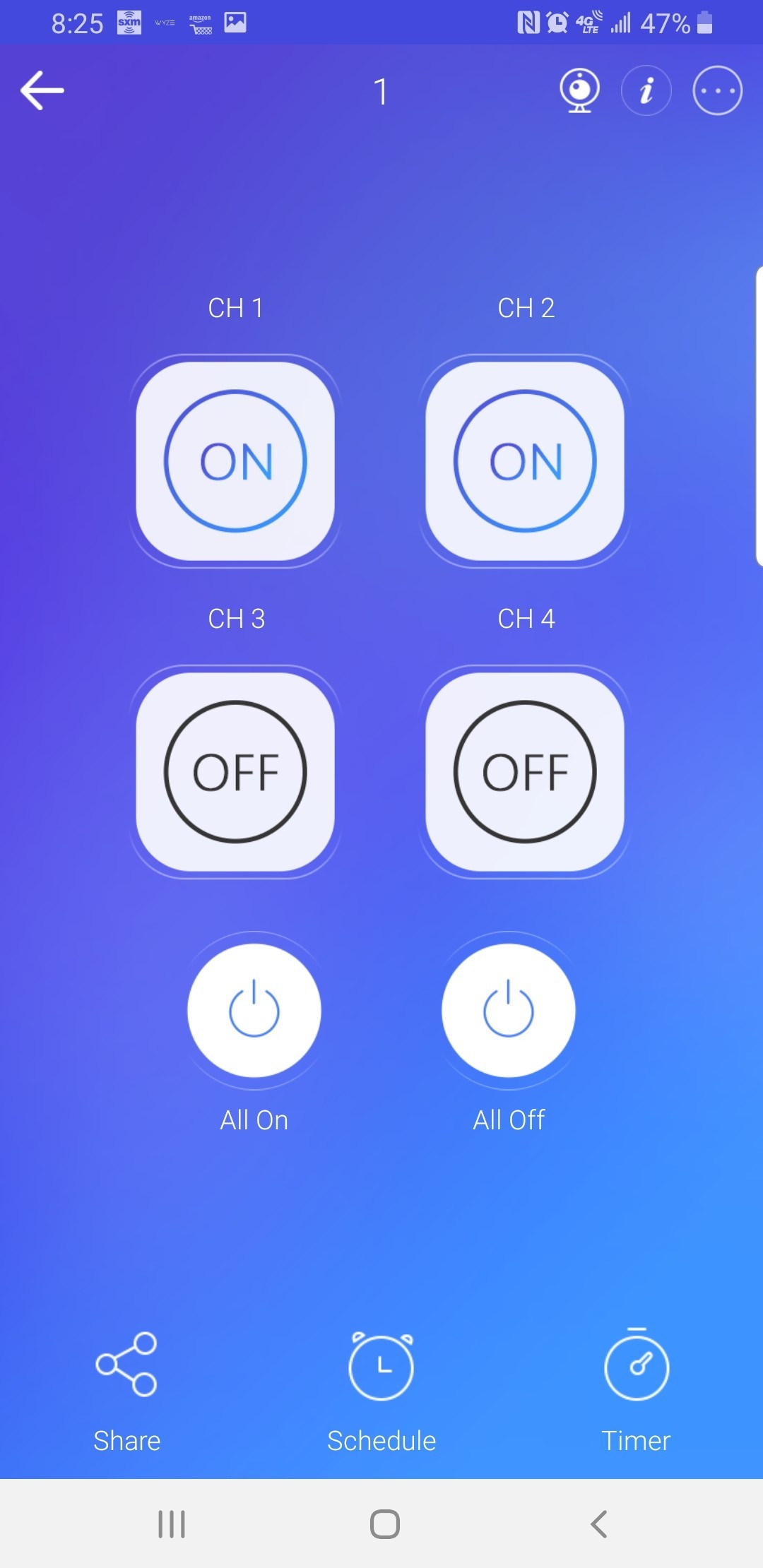Tap the All Off power button
This screenshot has height=1568, width=763.
(x=509, y=1010)
